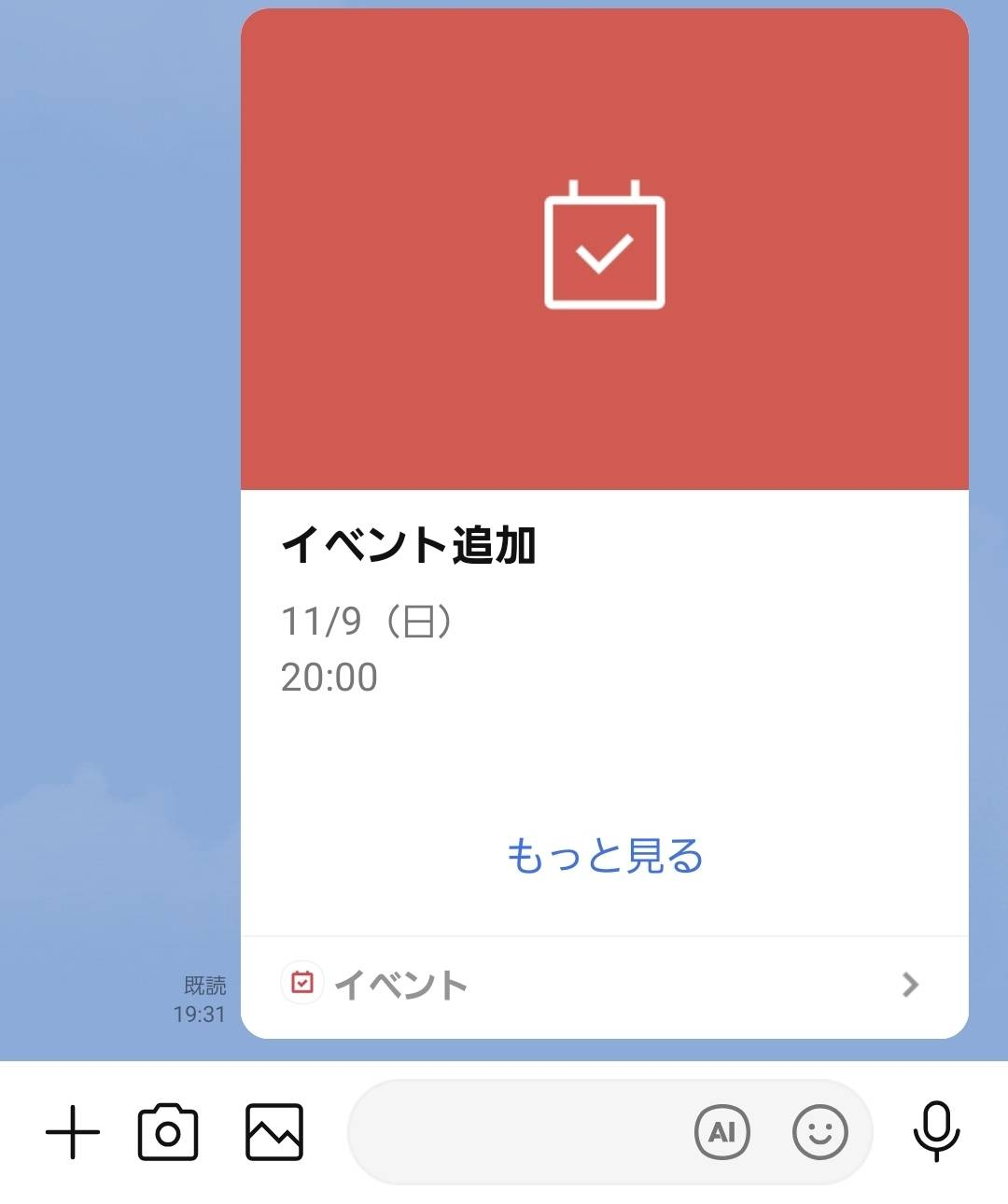Screen dimensions: 1008x1204
Task: Open the plus attachment menu
Action: [x=73, y=1132]
